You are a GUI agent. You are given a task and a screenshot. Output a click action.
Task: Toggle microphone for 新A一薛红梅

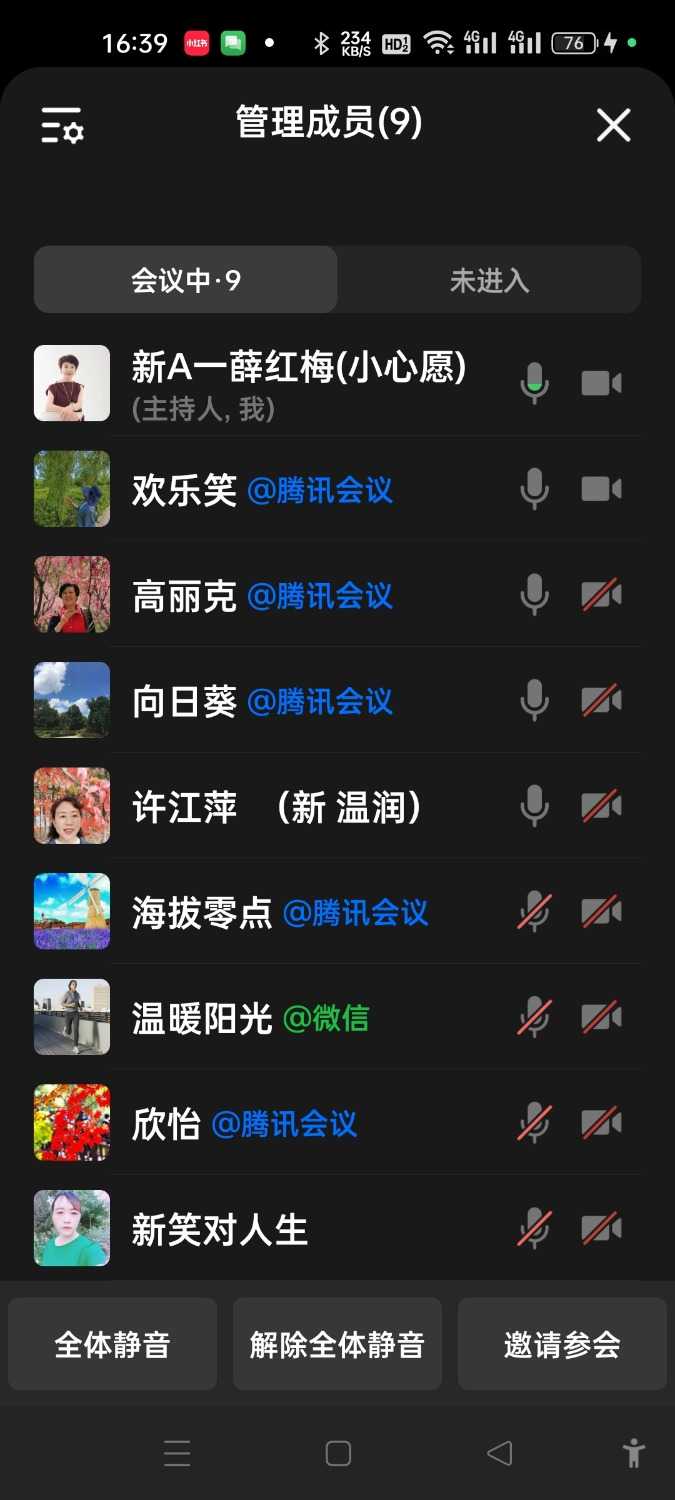(535, 384)
